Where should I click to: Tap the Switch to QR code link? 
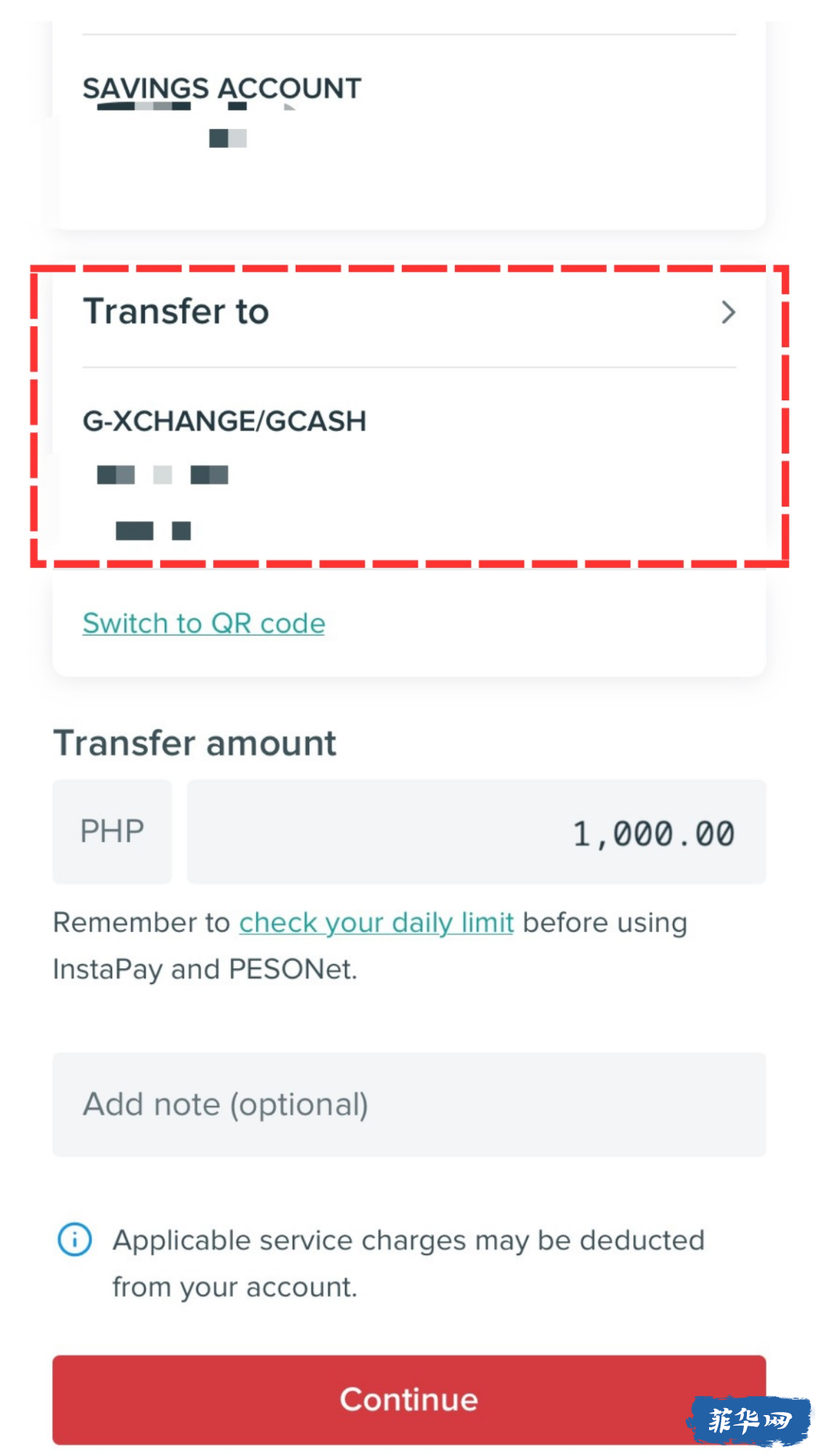tap(204, 623)
